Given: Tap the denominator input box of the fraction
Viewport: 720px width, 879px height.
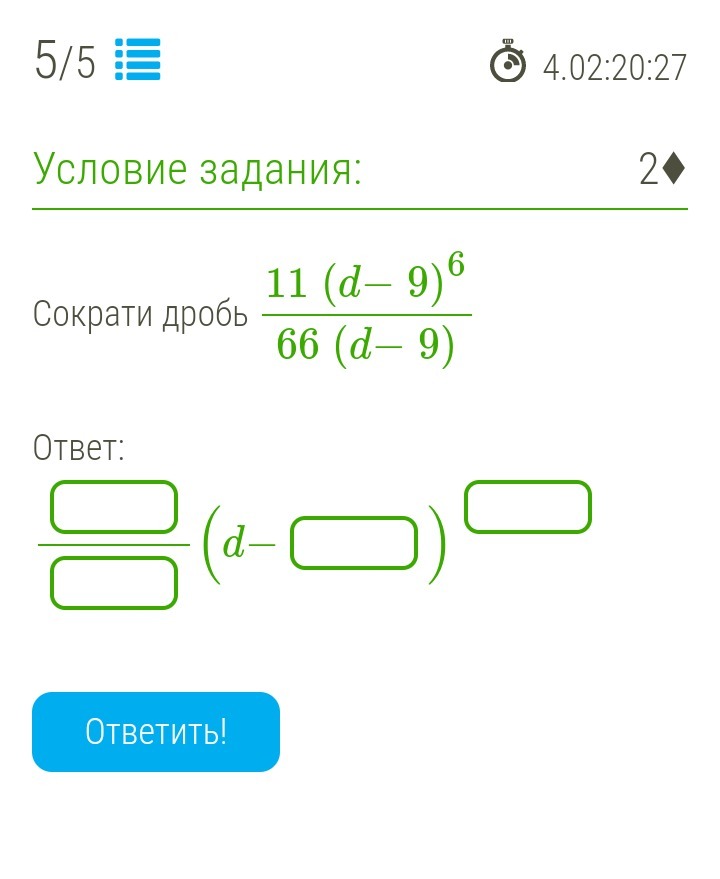Looking at the screenshot, I should (114, 583).
